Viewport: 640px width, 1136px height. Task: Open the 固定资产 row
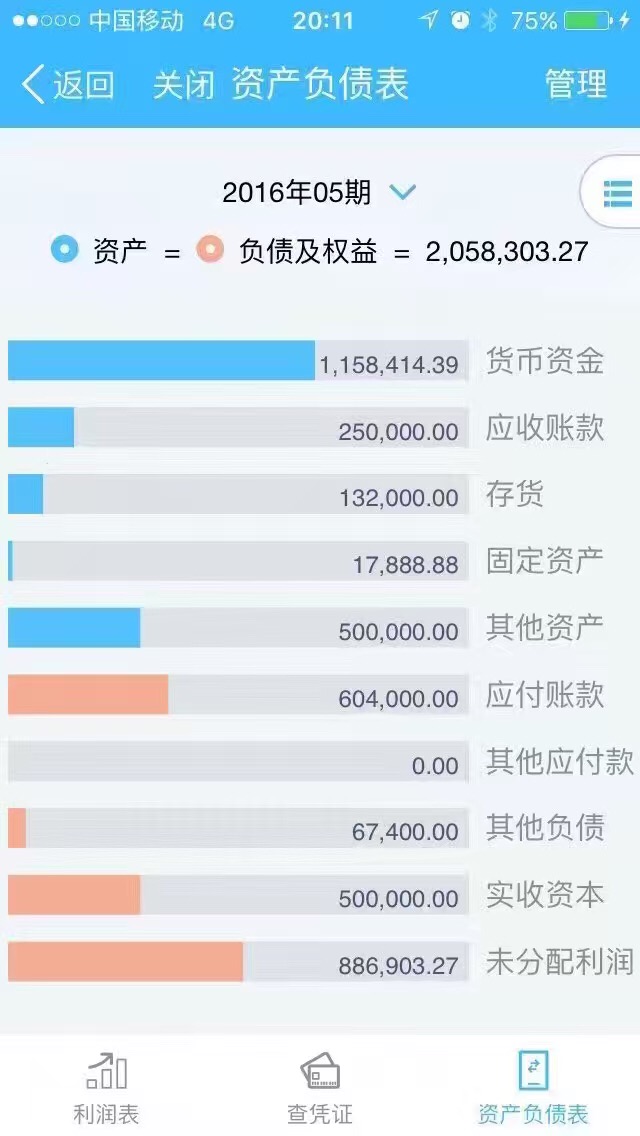[320, 562]
